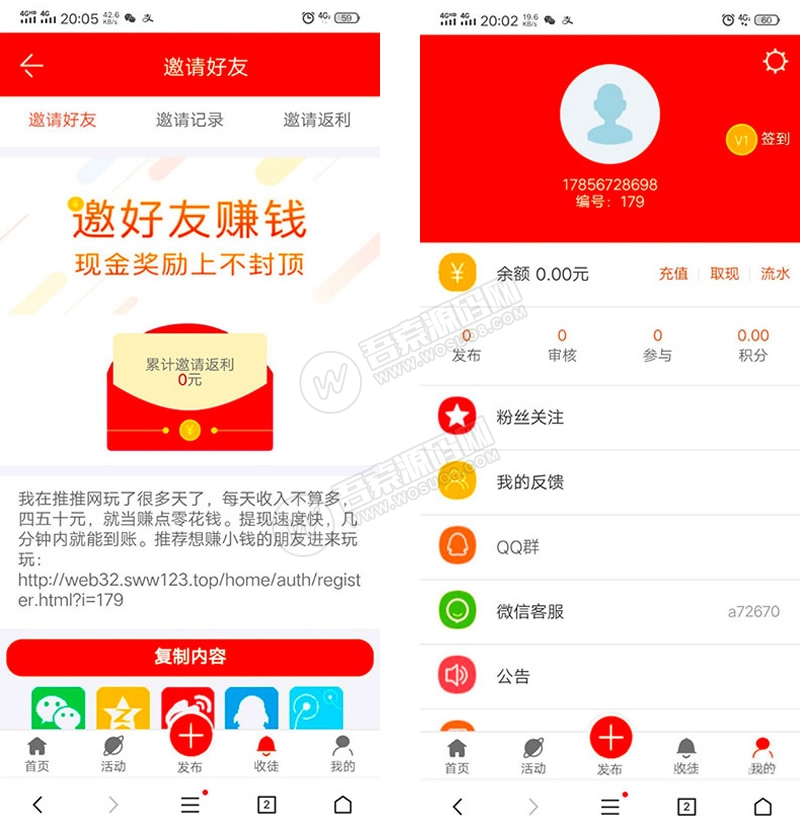Tap the 我的反馈 feedback icon
This screenshot has width=800, height=830.
[x=457, y=482]
